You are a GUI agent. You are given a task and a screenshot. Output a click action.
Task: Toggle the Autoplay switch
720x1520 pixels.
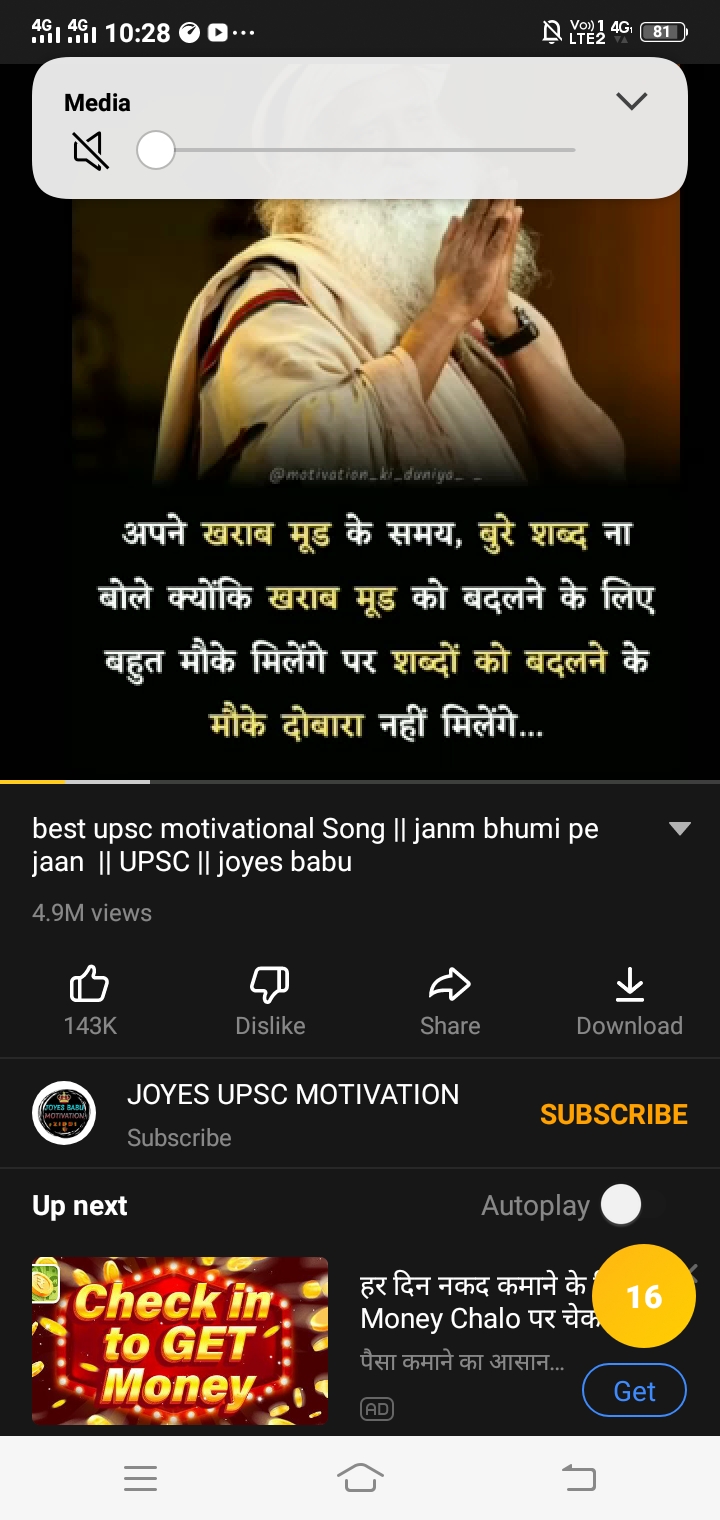pos(628,1205)
